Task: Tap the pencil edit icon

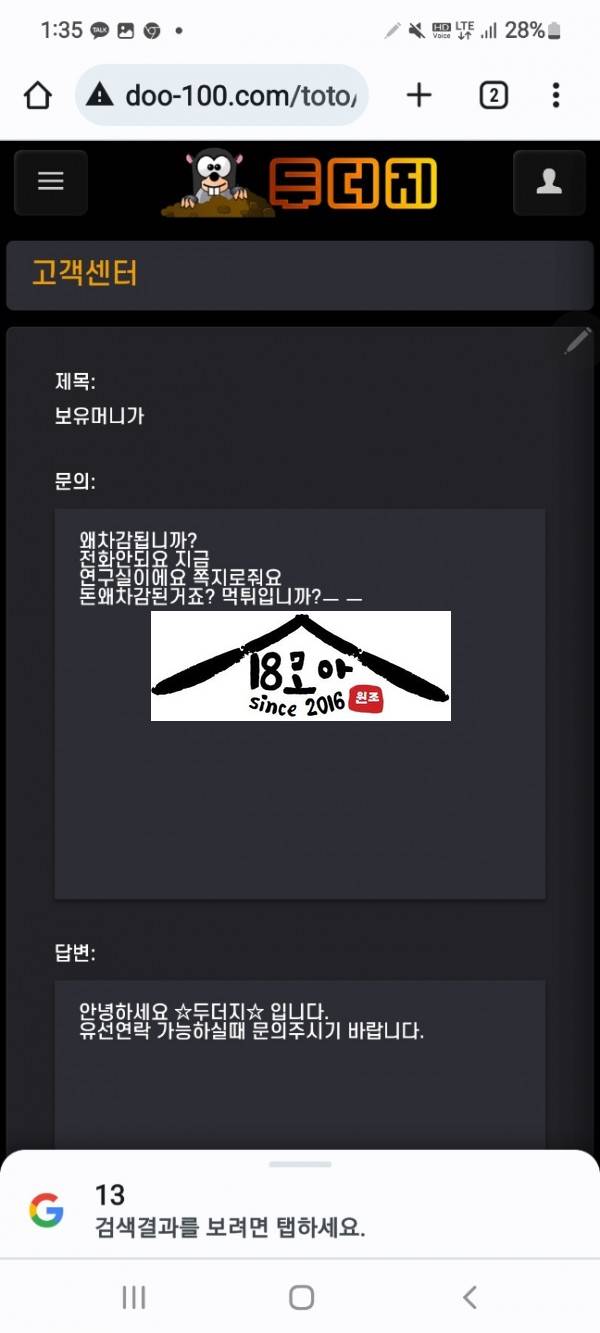Action: pos(577,341)
